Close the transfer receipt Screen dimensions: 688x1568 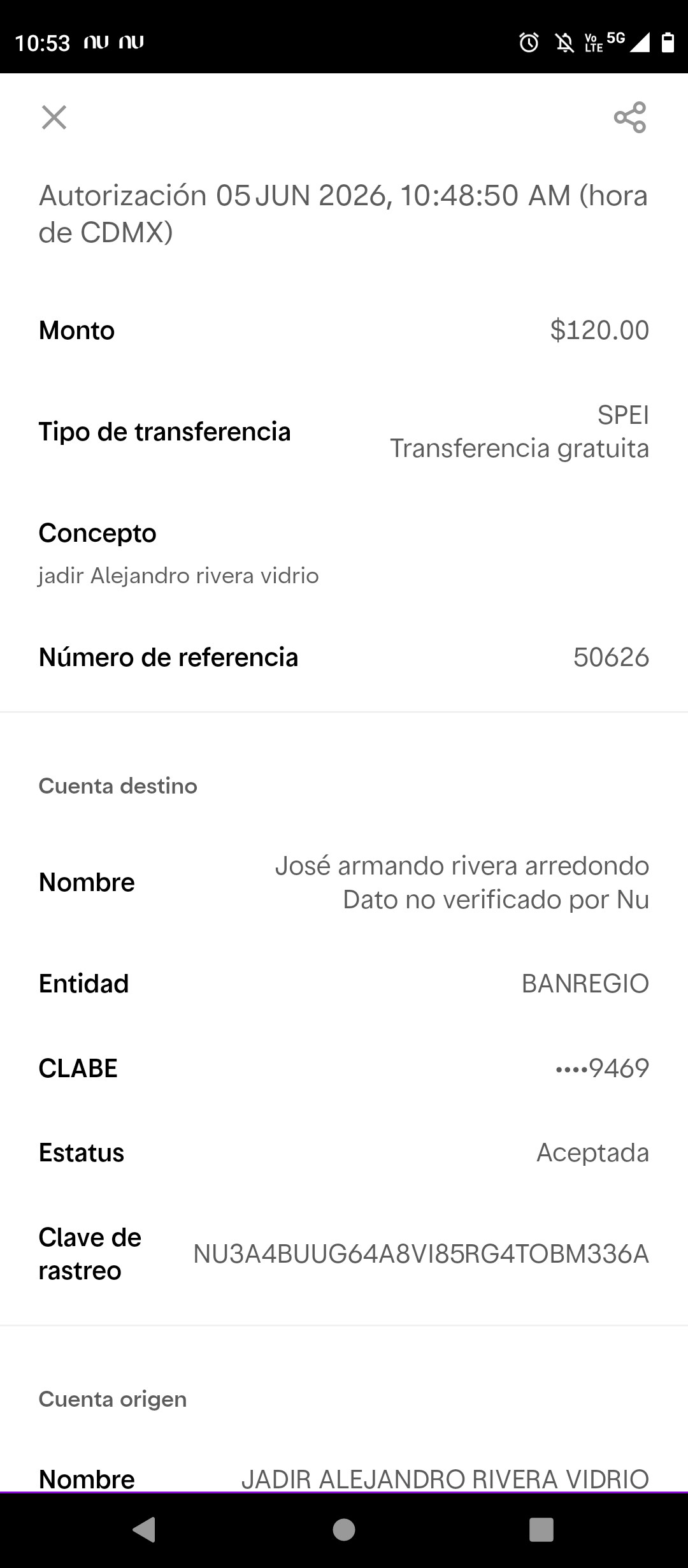pyautogui.click(x=54, y=117)
